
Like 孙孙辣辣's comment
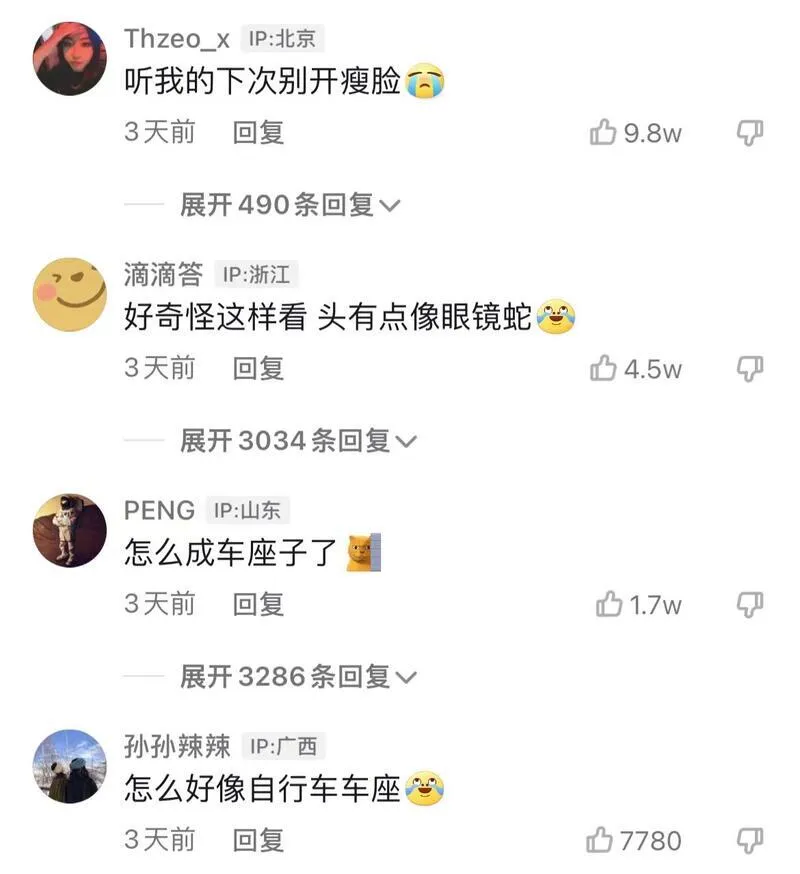pos(600,840)
